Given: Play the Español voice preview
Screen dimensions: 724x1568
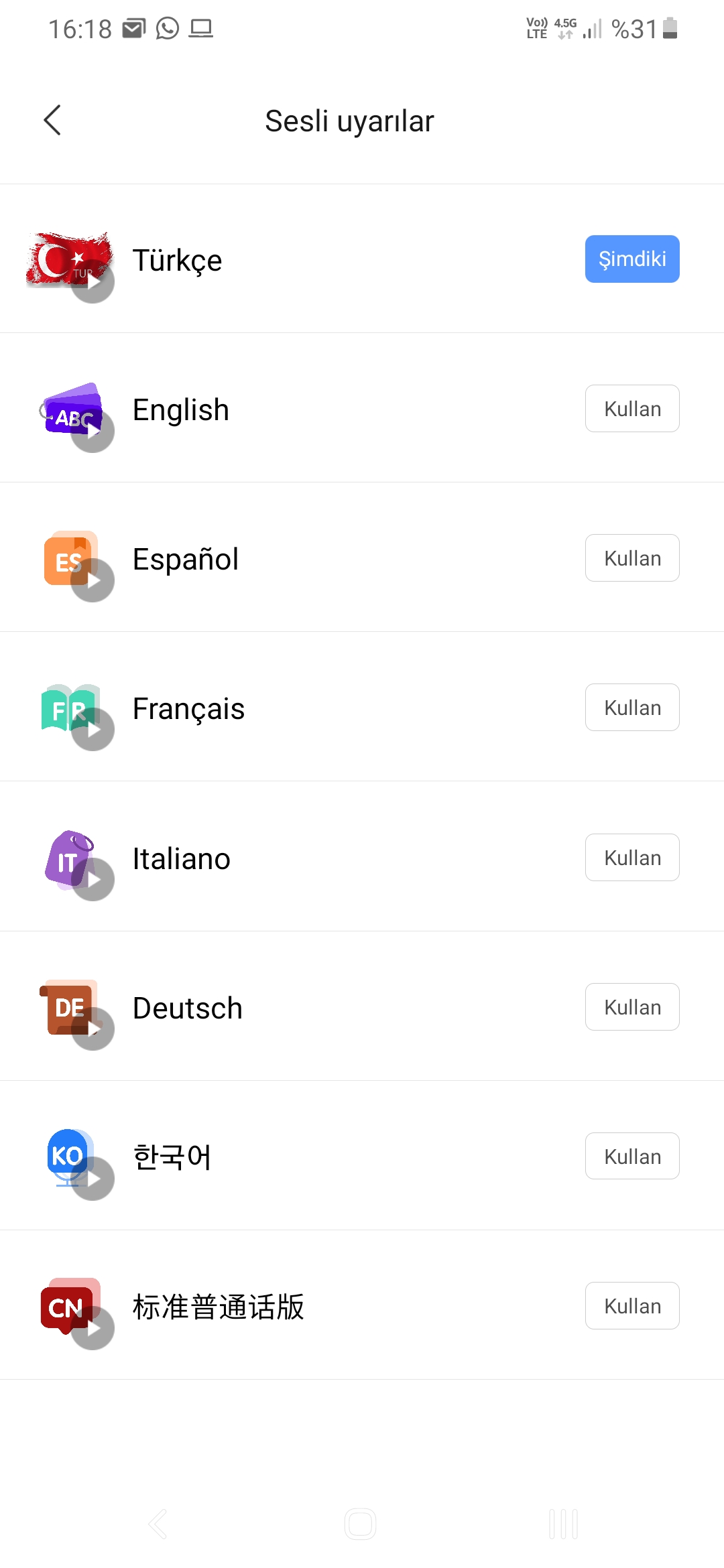Looking at the screenshot, I should click(x=93, y=580).
